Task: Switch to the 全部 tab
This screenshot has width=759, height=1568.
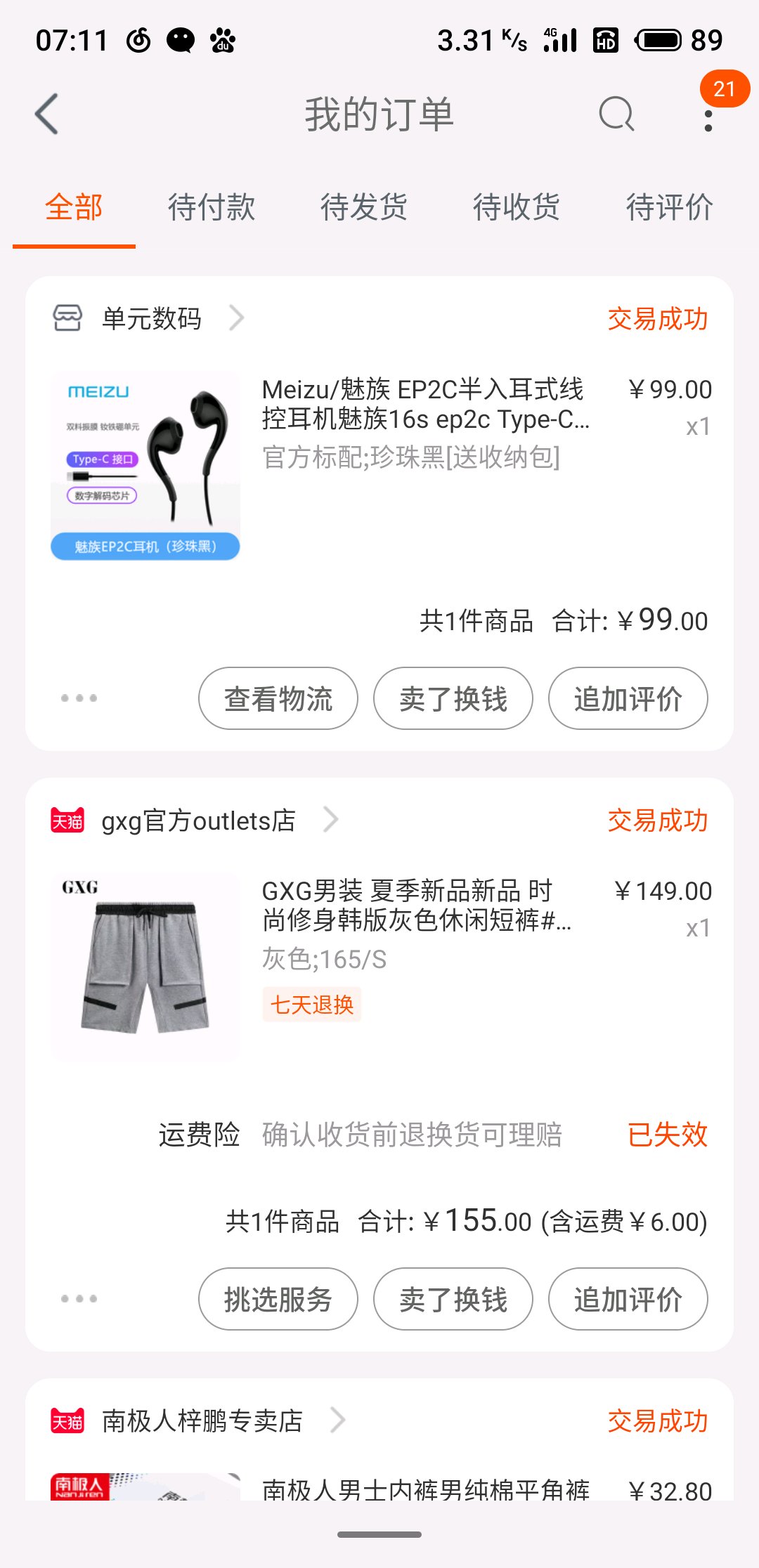Action: 74,207
